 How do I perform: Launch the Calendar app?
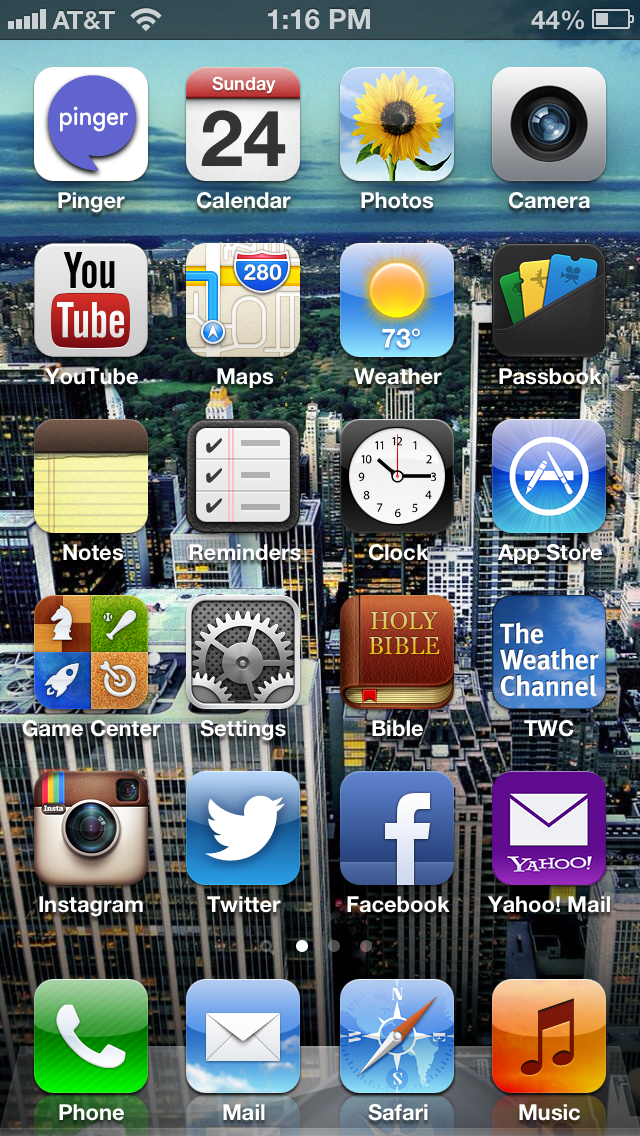[243, 124]
